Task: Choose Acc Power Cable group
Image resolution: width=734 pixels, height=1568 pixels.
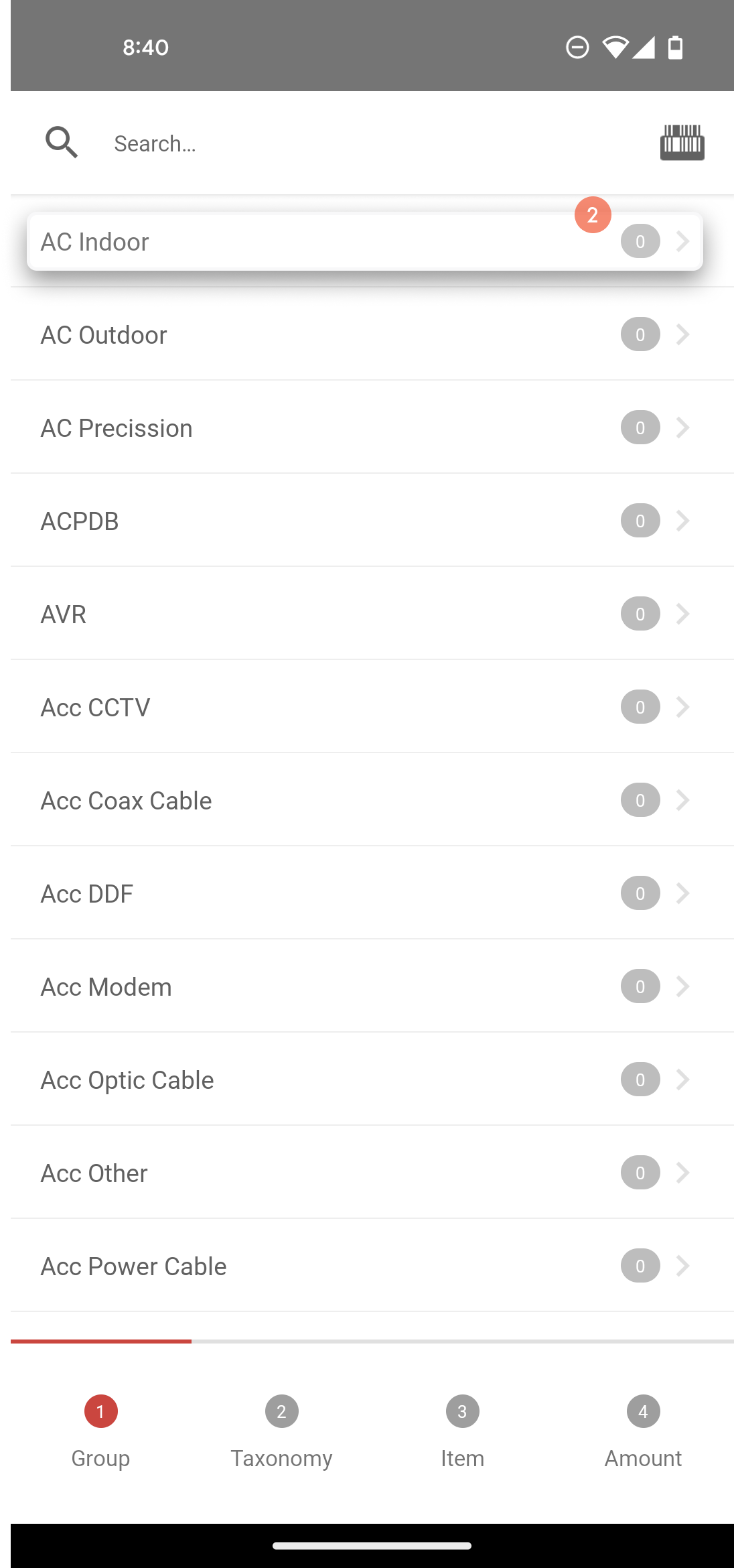Action: tap(372, 1266)
